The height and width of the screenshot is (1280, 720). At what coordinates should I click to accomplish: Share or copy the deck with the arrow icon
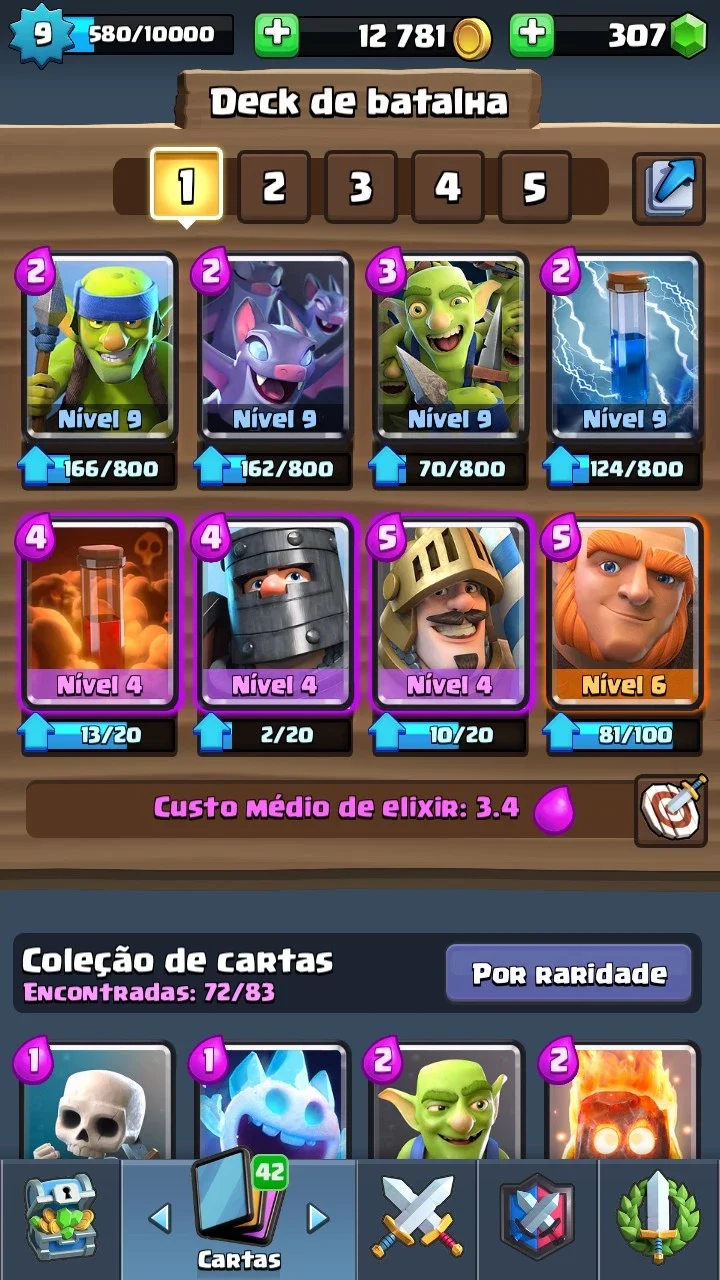click(x=669, y=186)
